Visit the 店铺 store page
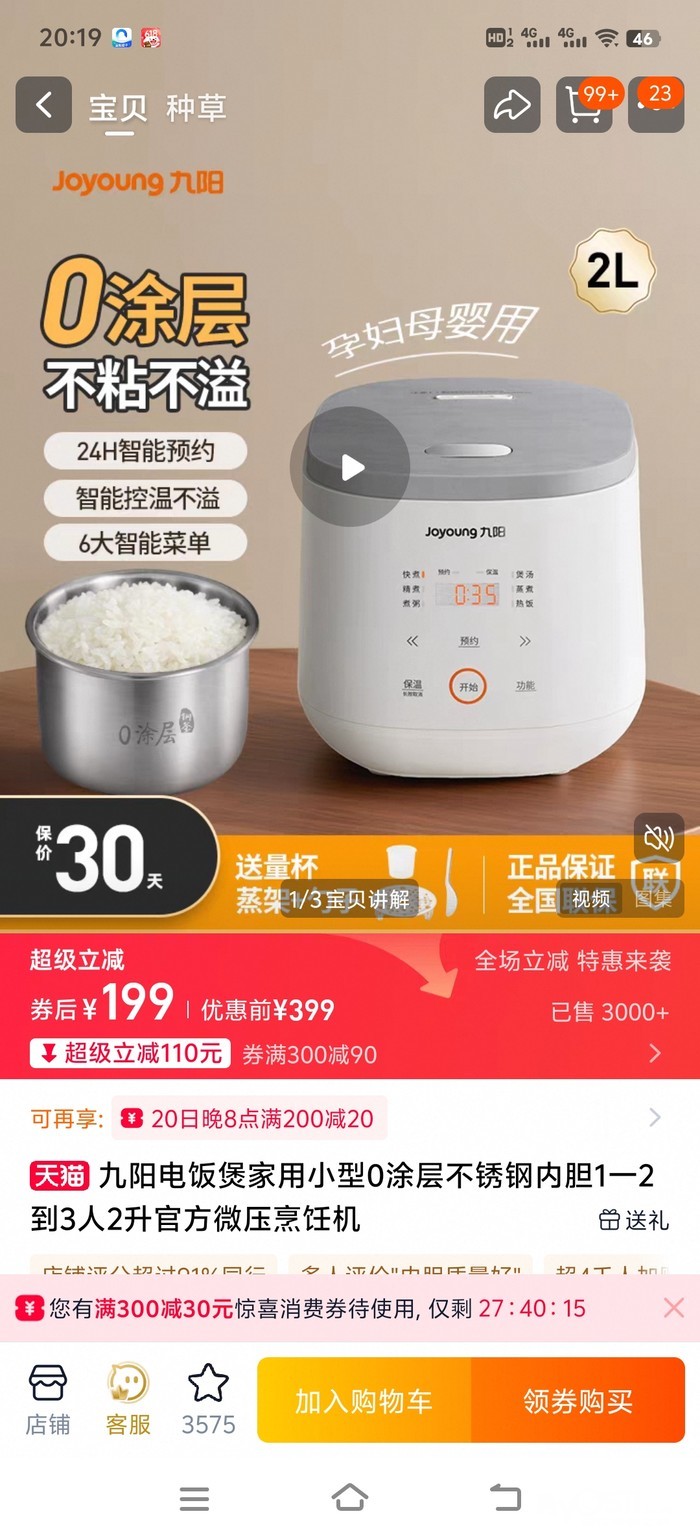Image resolution: width=700 pixels, height=1540 pixels. point(48,1400)
